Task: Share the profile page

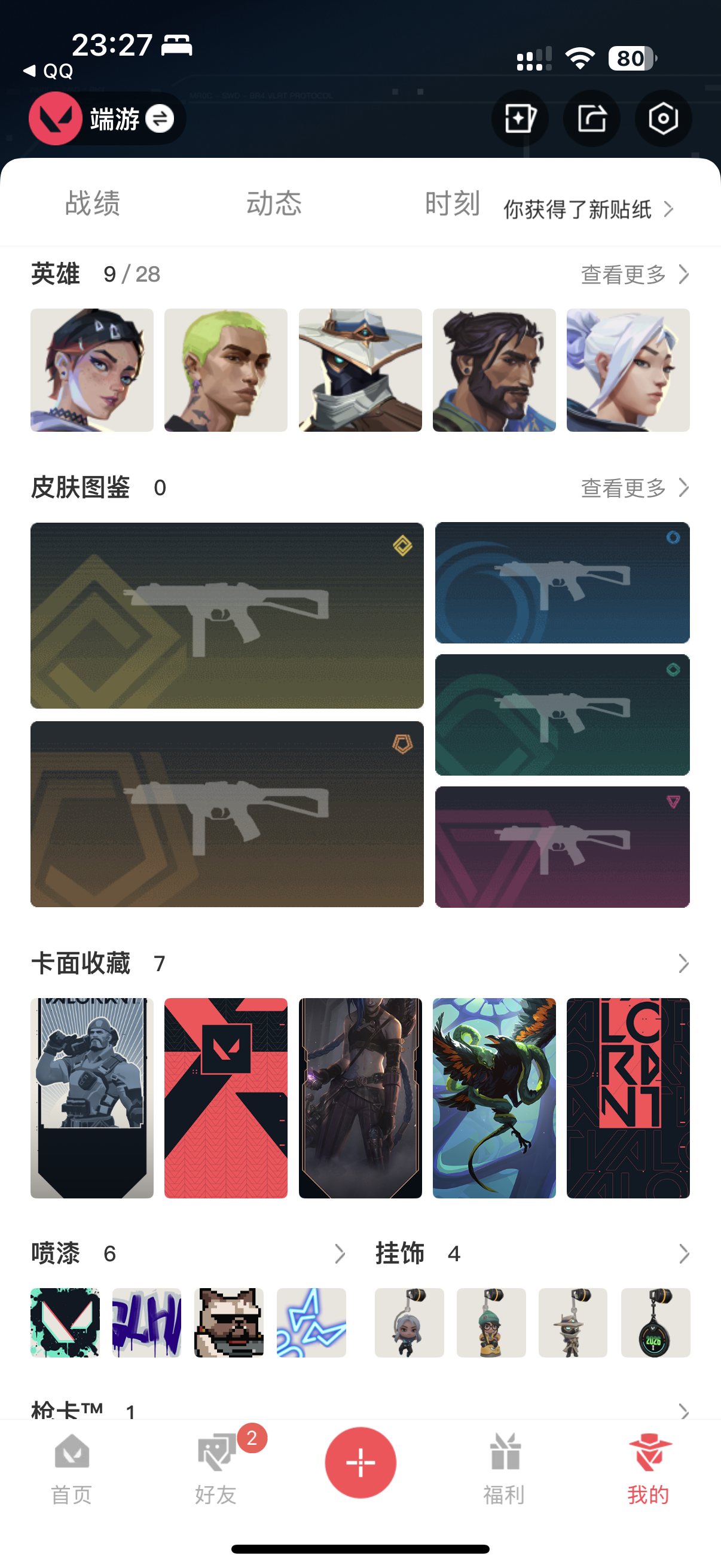Action: 591,118
